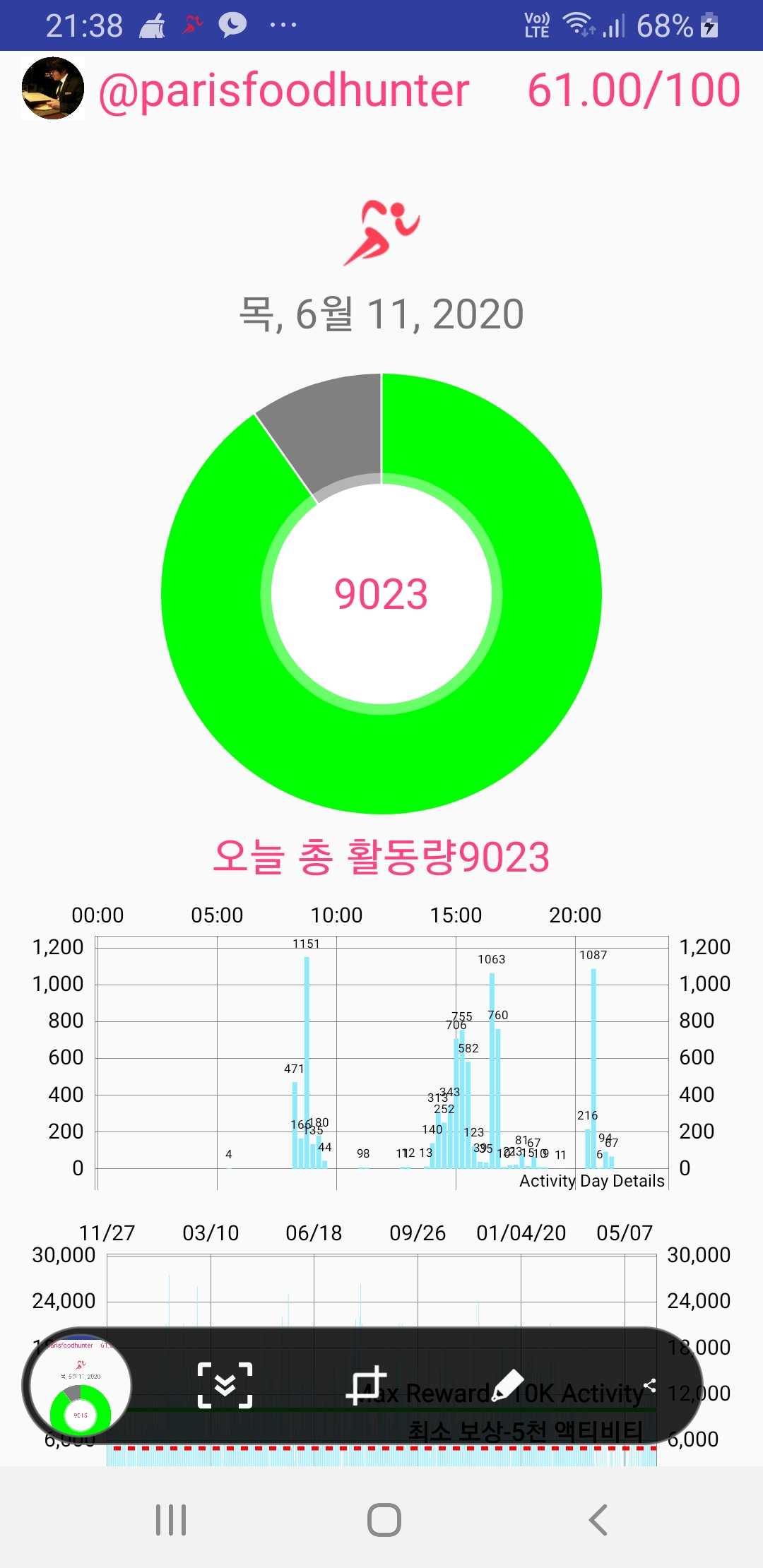This screenshot has height=1568, width=763.
Task: Start scroll capture from screenshot toolbar
Action: point(225,1386)
